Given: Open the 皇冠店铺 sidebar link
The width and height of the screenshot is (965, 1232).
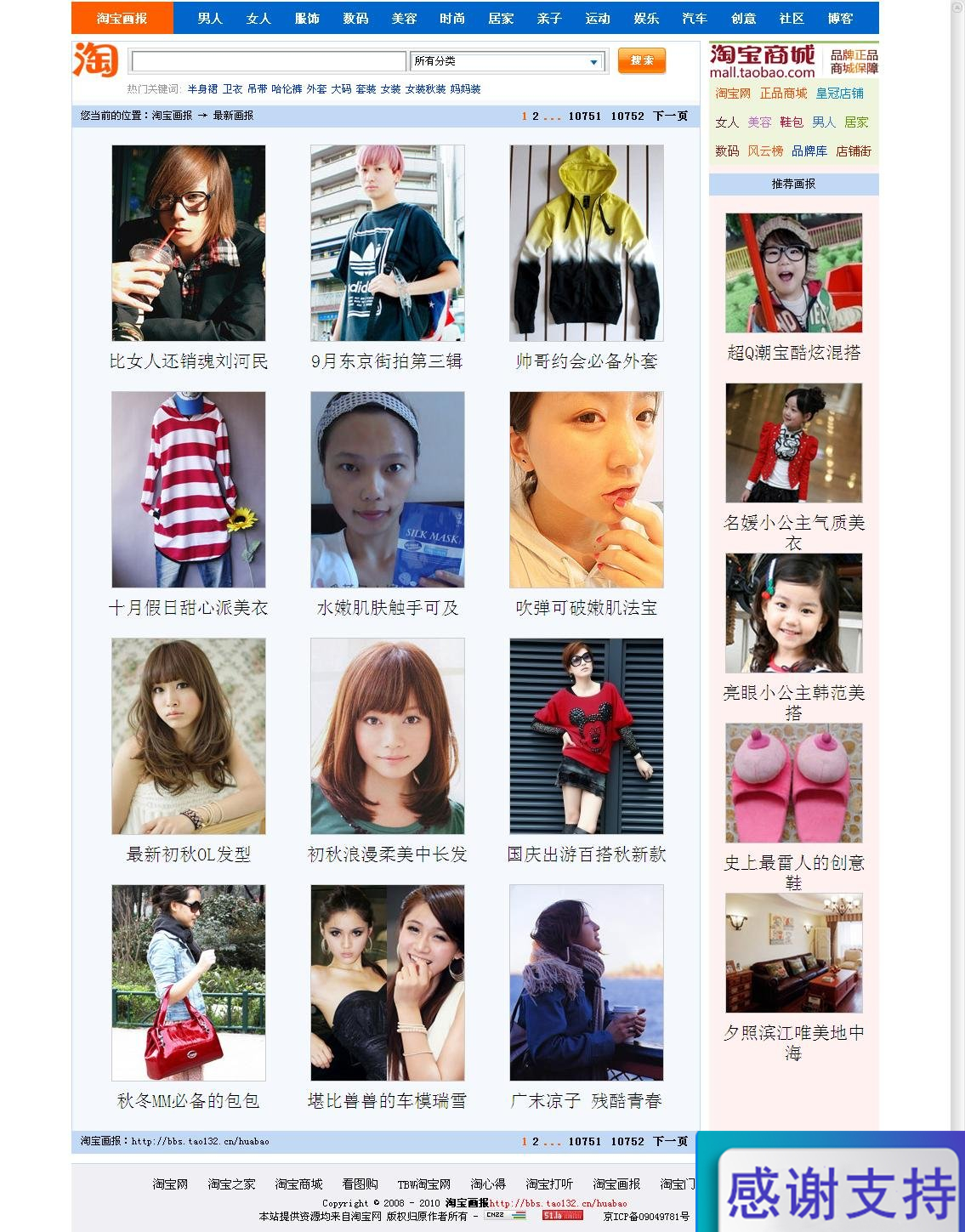Looking at the screenshot, I should 839,94.
